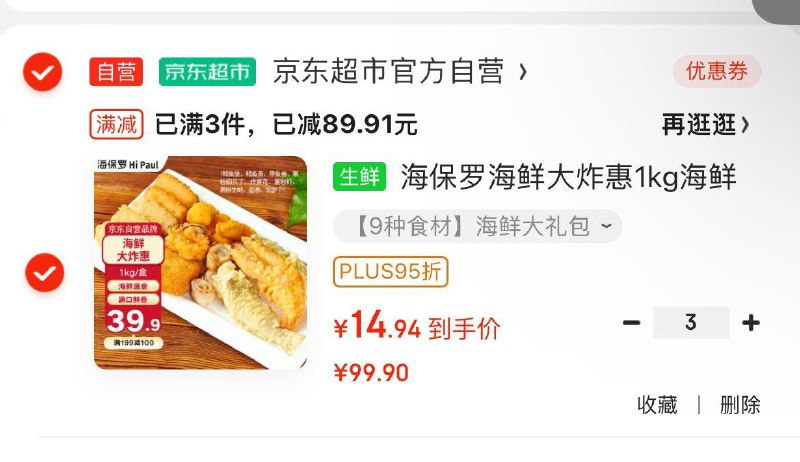Tap 再逛逛 to browse more
Viewport: 800px width, 462px height.
tap(705, 124)
